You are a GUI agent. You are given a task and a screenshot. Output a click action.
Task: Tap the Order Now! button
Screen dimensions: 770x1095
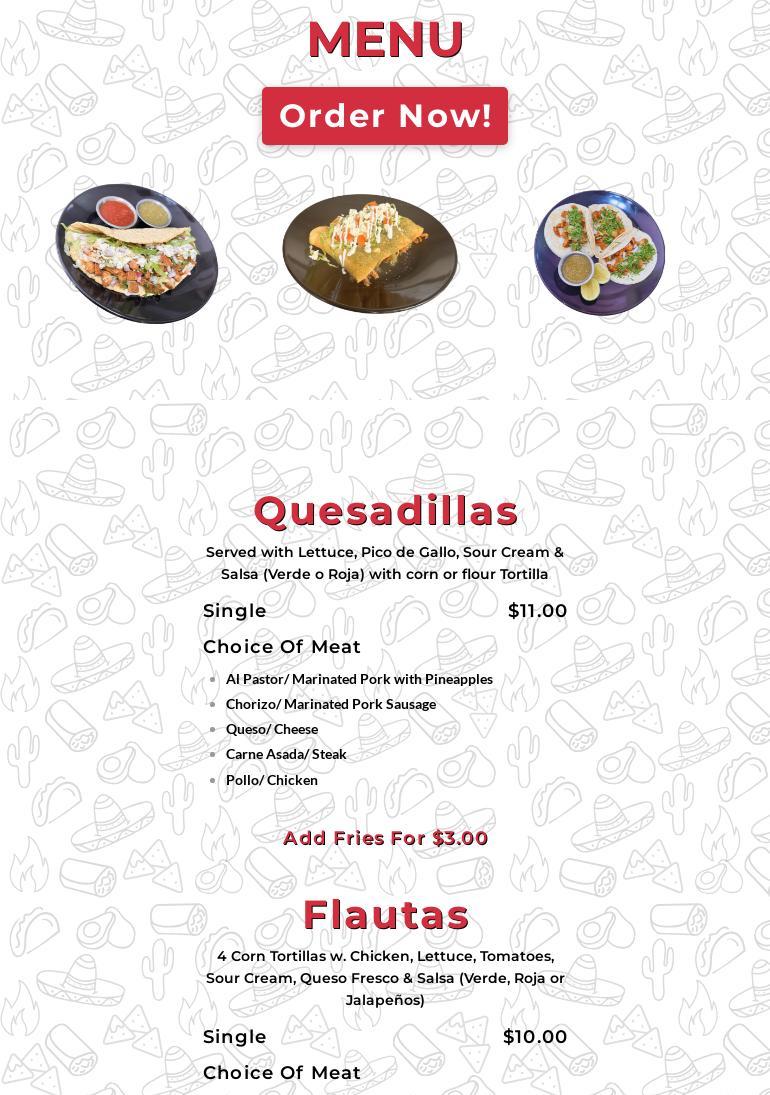[x=385, y=116]
